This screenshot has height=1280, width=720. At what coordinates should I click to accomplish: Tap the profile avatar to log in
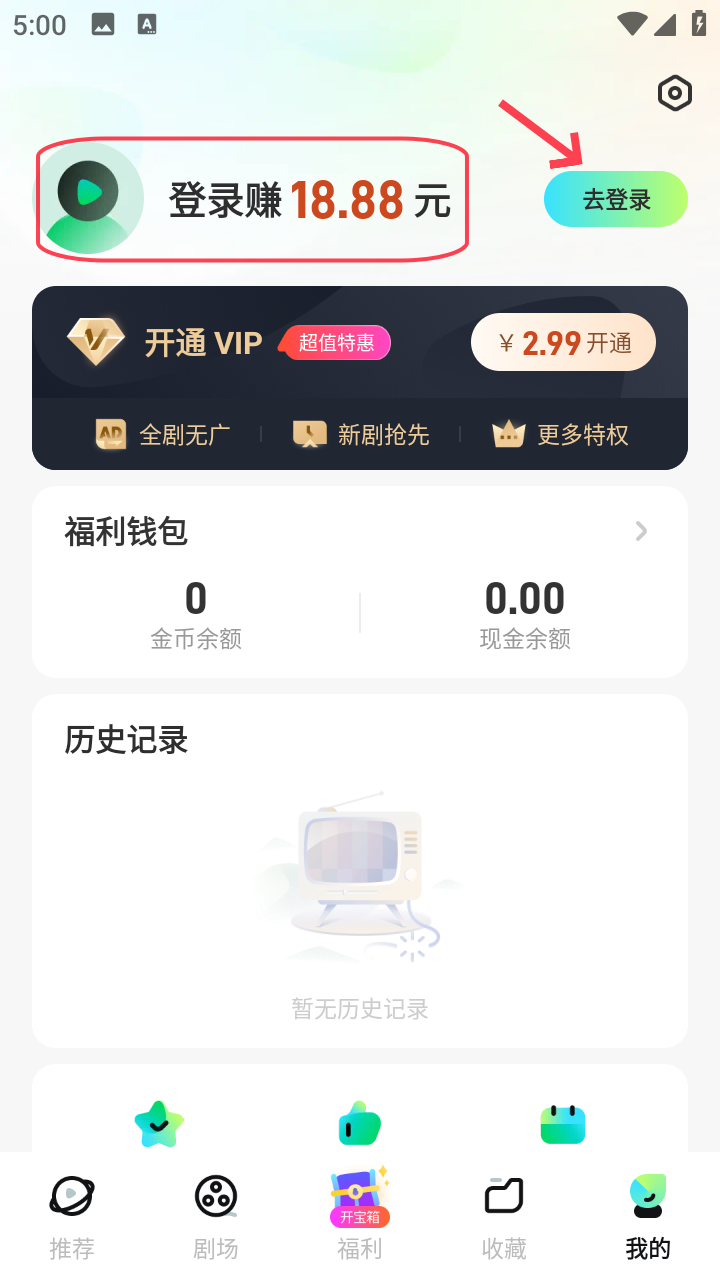pos(90,198)
